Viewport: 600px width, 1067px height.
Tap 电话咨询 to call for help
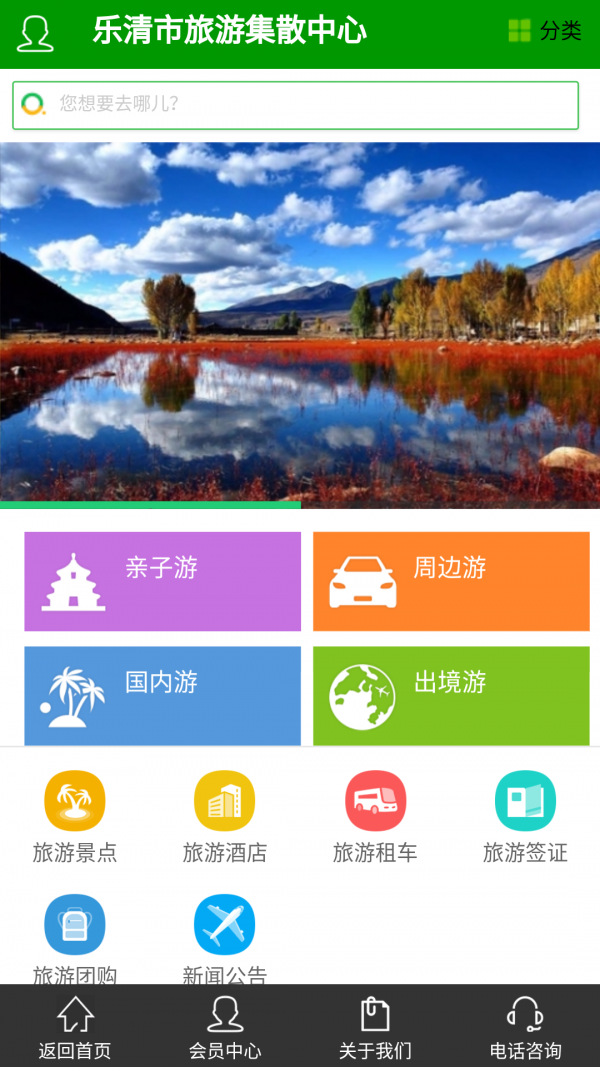(x=525, y=1027)
